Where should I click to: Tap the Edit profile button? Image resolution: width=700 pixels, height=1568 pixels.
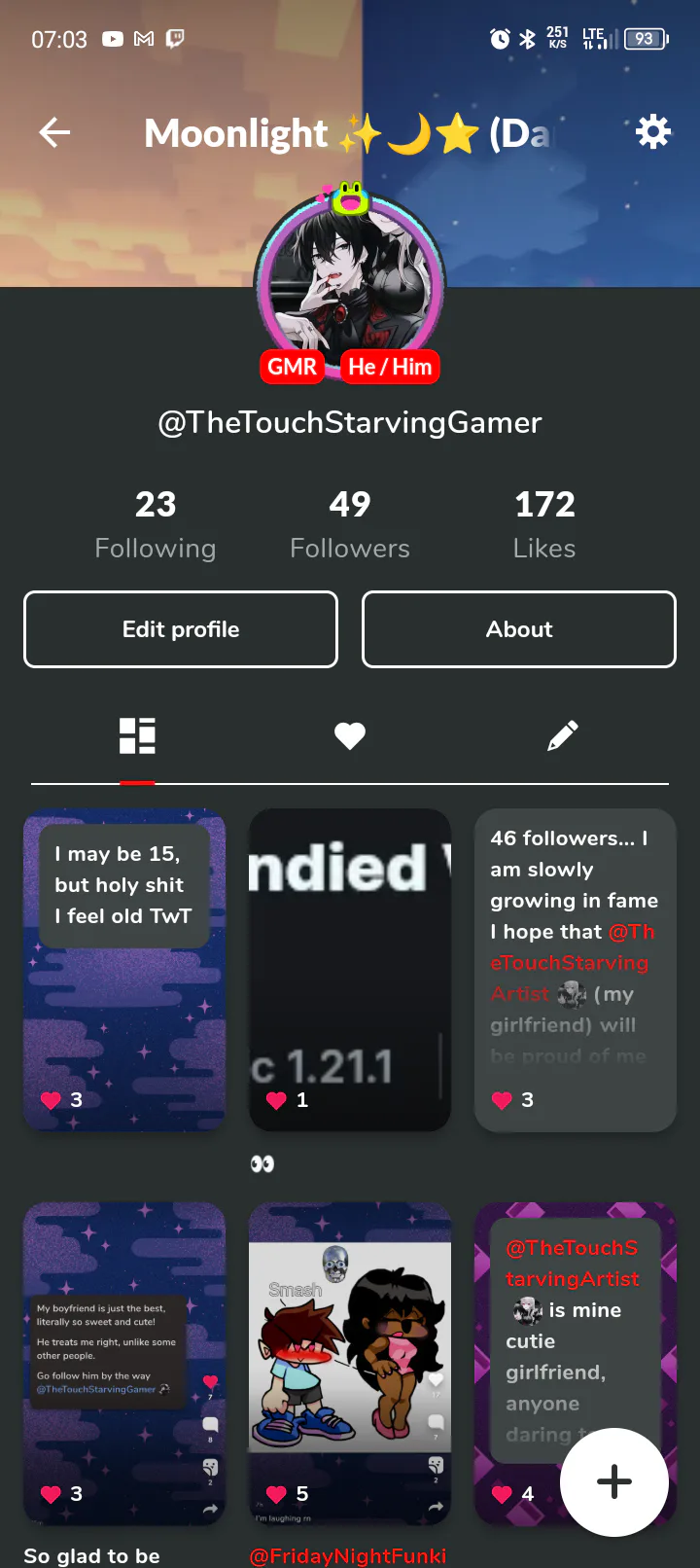coord(181,629)
